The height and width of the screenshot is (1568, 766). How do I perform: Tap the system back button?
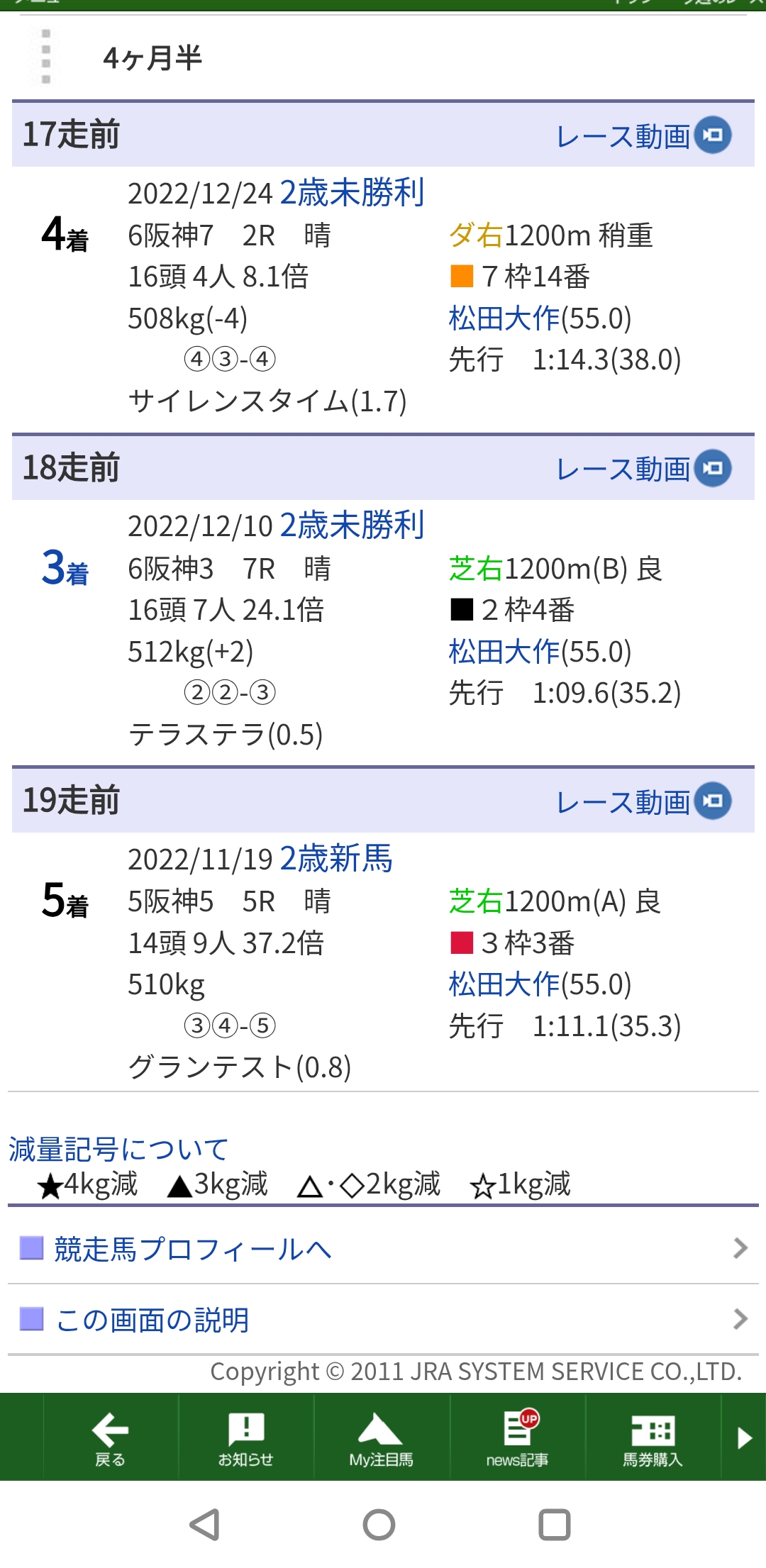(205, 1525)
